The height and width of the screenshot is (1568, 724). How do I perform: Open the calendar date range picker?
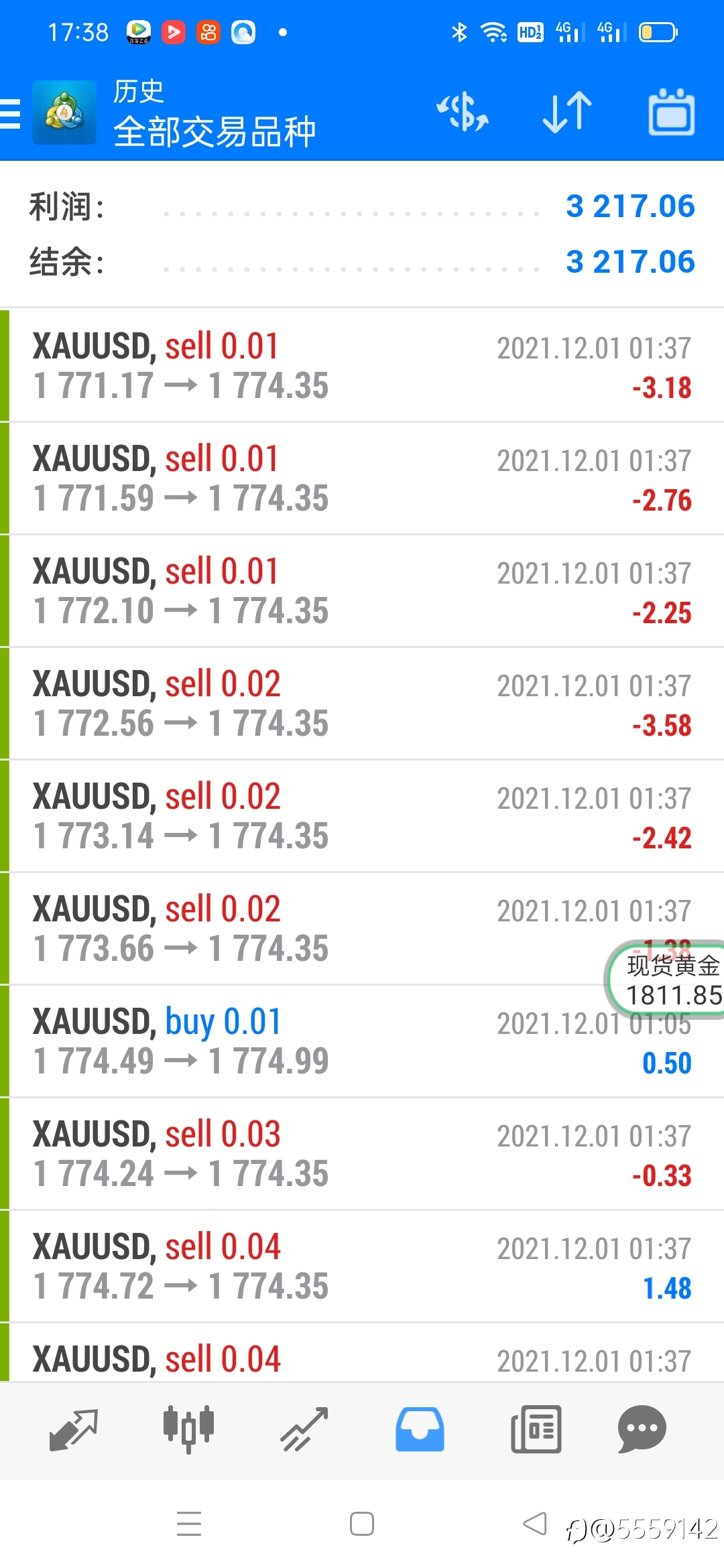671,112
